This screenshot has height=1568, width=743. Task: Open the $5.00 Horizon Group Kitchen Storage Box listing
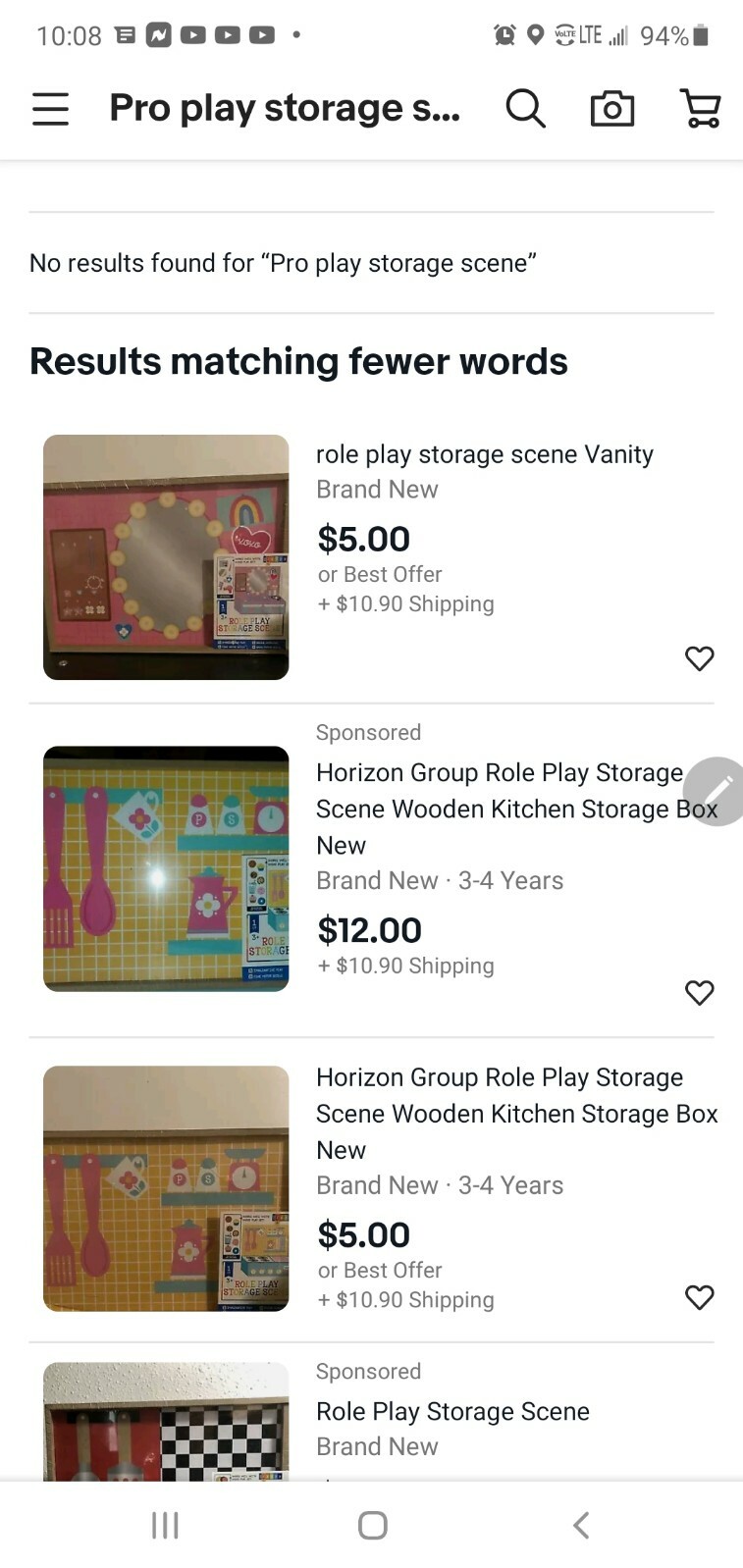(x=501, y=1113)
